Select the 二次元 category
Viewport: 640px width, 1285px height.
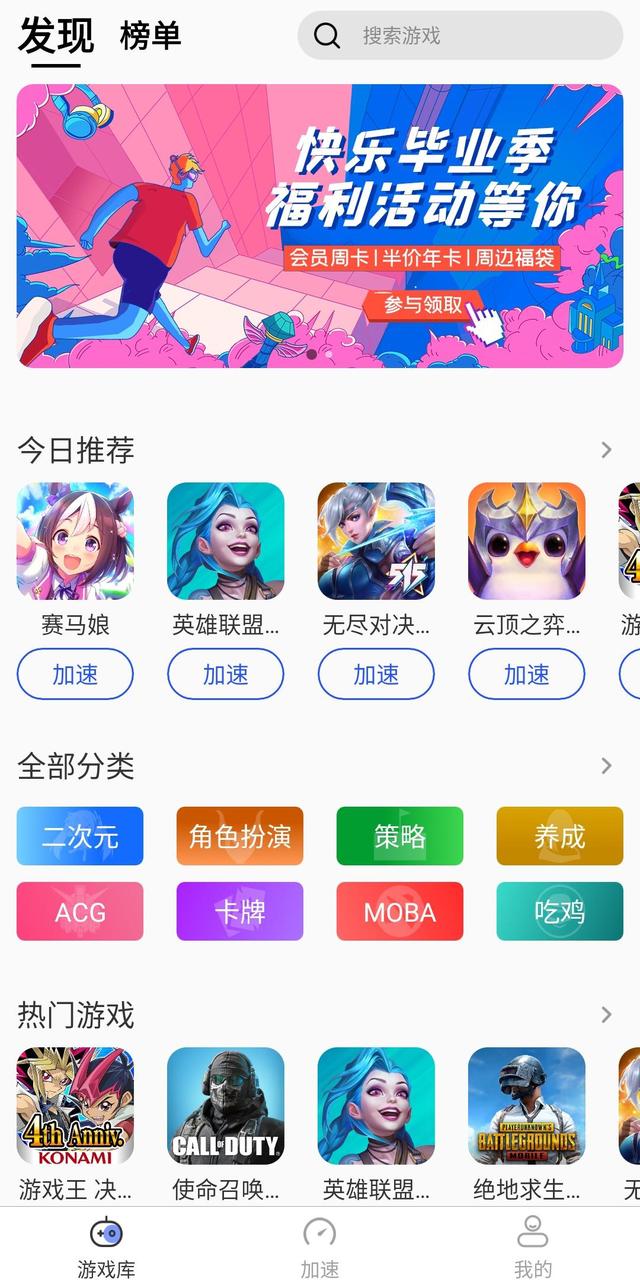click(80, 836)
